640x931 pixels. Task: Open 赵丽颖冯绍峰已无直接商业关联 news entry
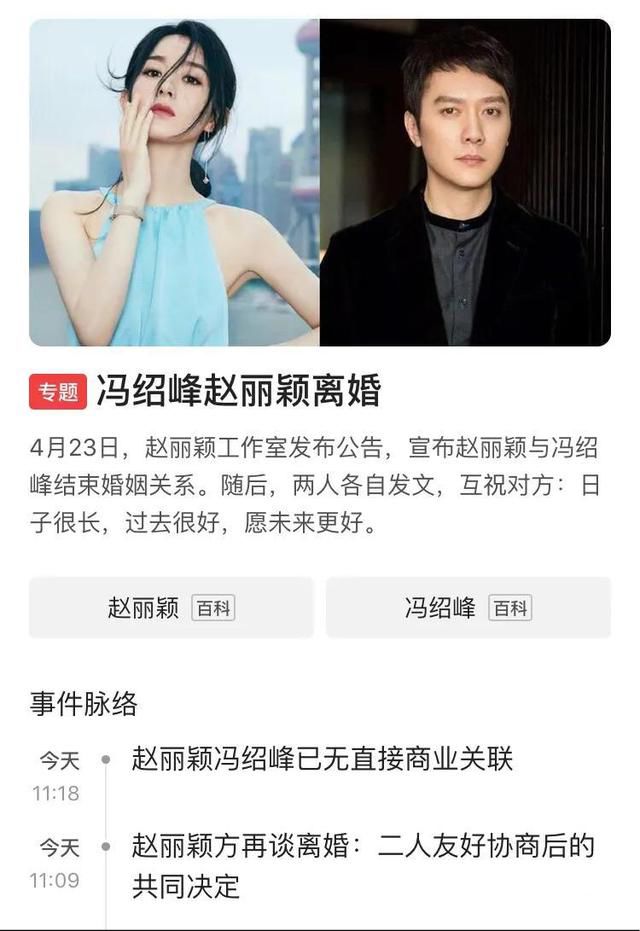(322, 759)
